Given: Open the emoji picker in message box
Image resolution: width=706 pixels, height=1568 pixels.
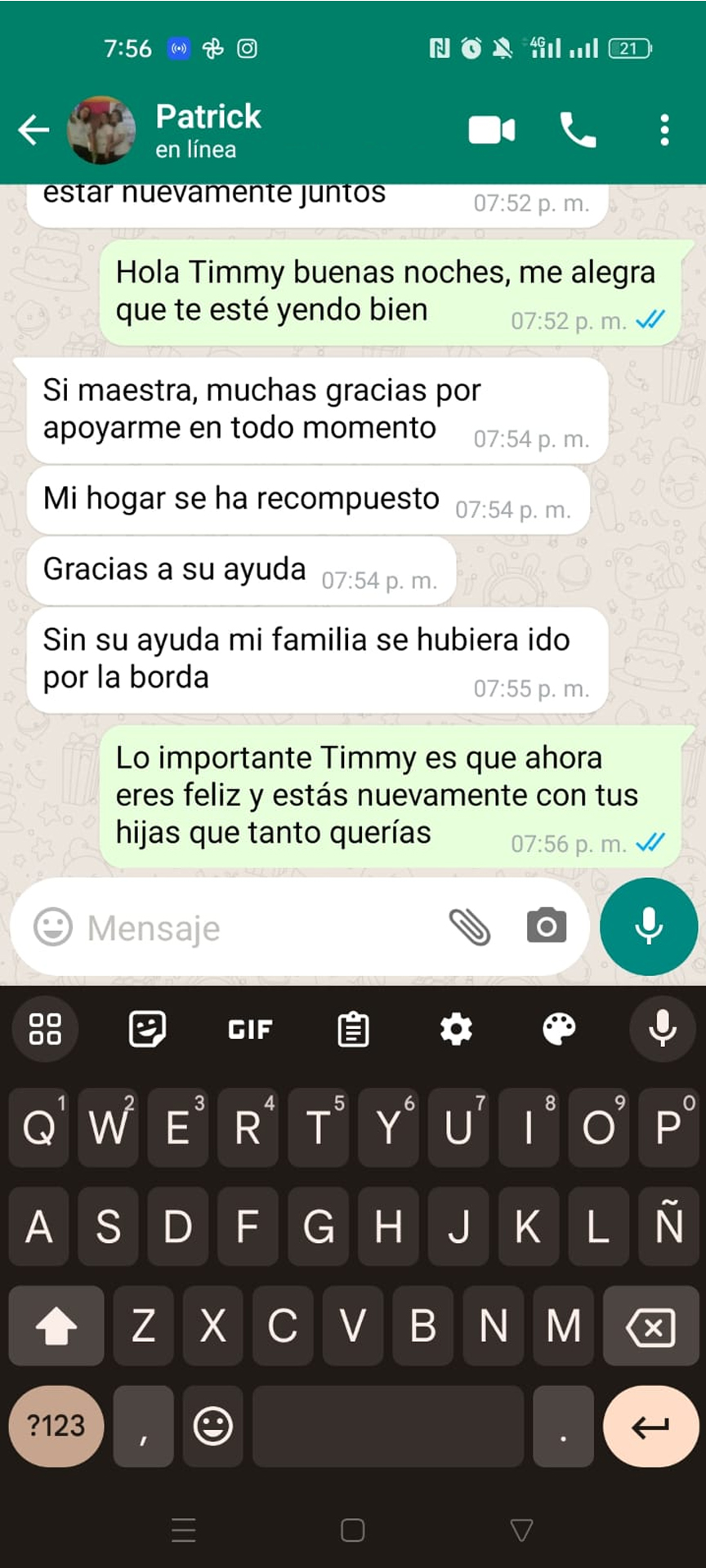Looking at the screenshot, I should pyautogui.click(x=53, y=928).
